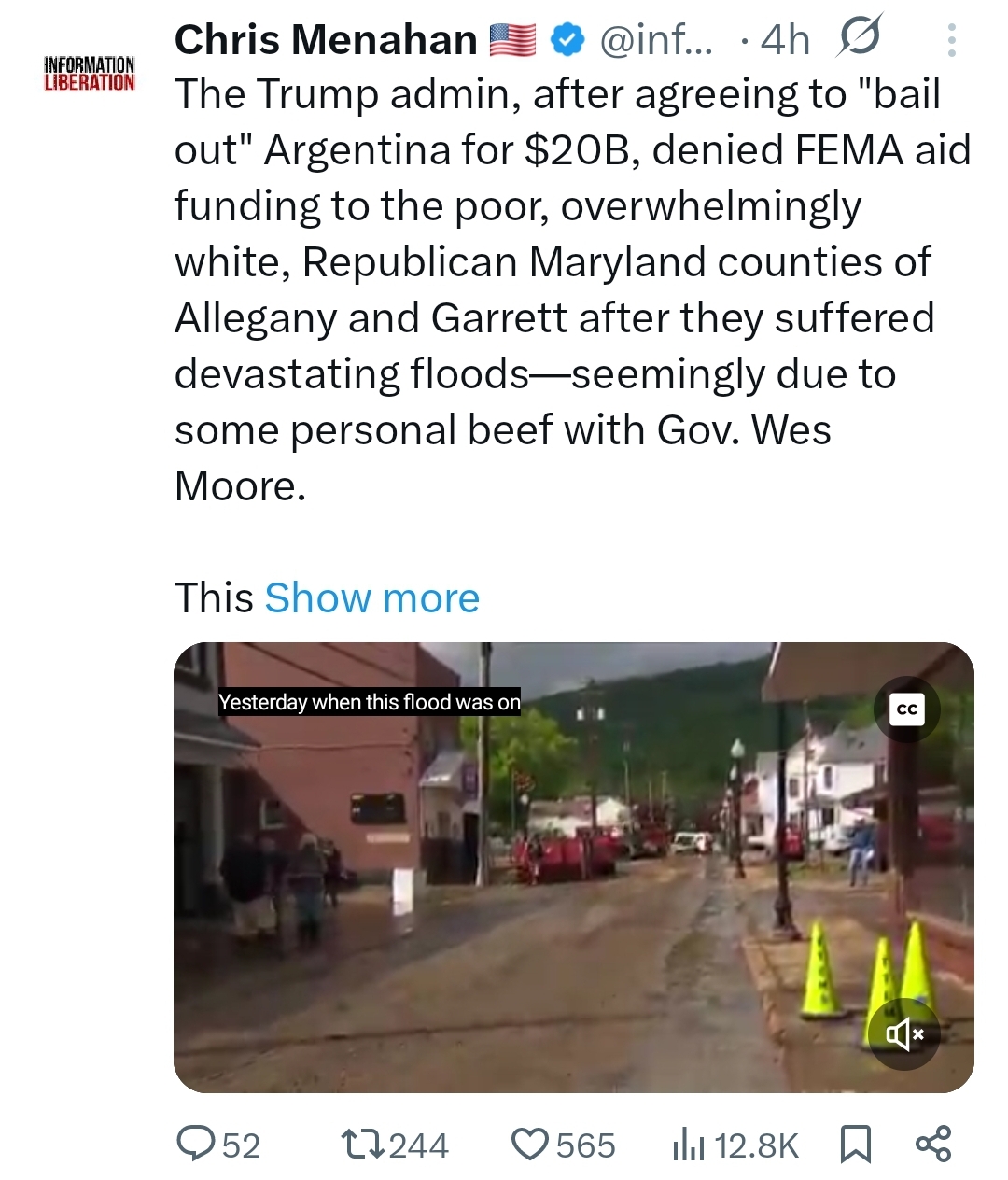Open Information Liberation profile avatar
Screen dimensions: 1008x1180
(x=90, y=74)
